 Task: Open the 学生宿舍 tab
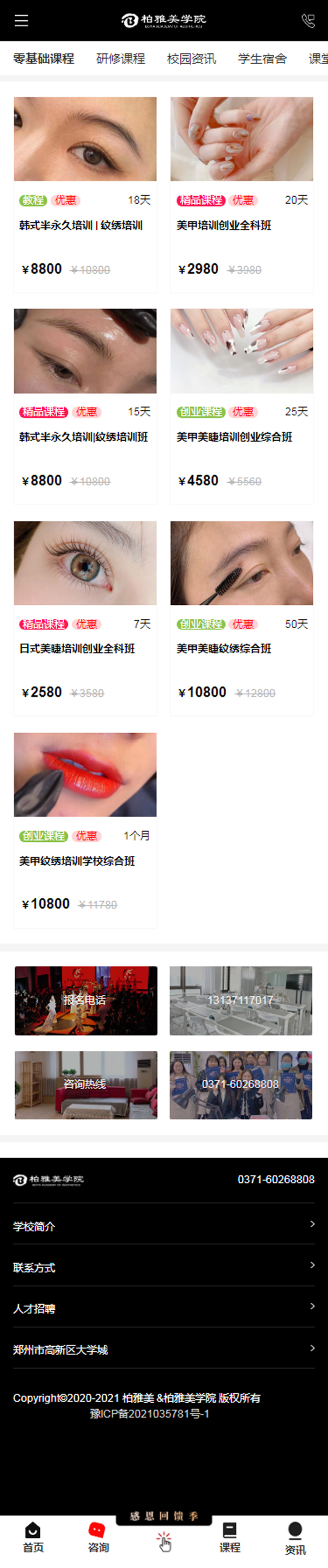tap(262, 59)
